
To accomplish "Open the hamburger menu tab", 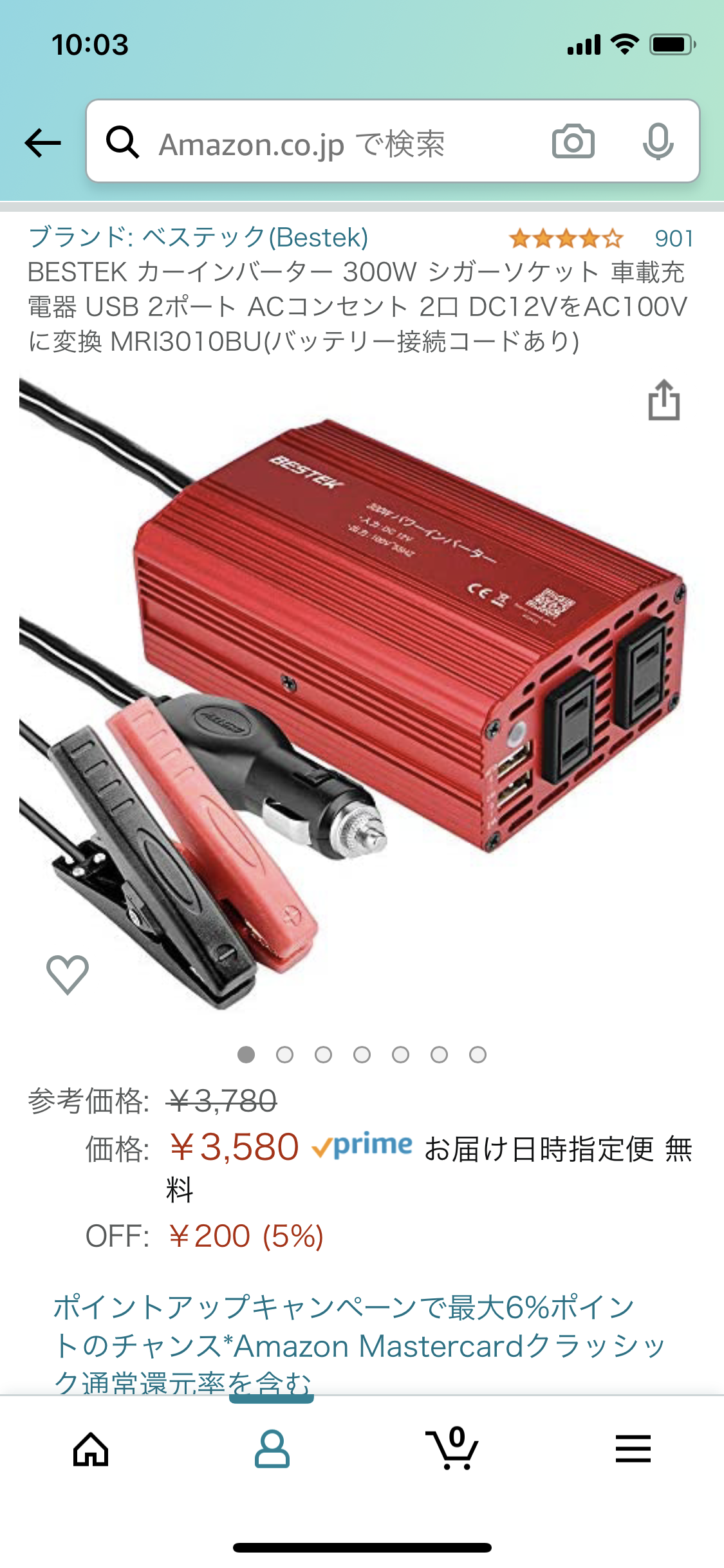I will coord(633,1450).
